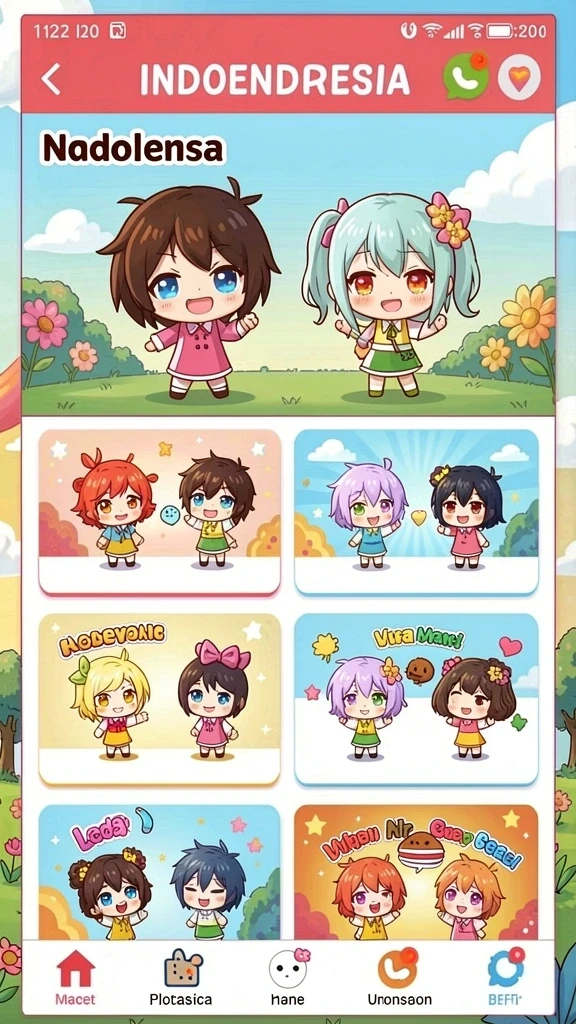Image resolution: width=576 pixels, height=1024 pixels.
Task: Go to the Unonsaon tab
Action: (x=399, y=978)
